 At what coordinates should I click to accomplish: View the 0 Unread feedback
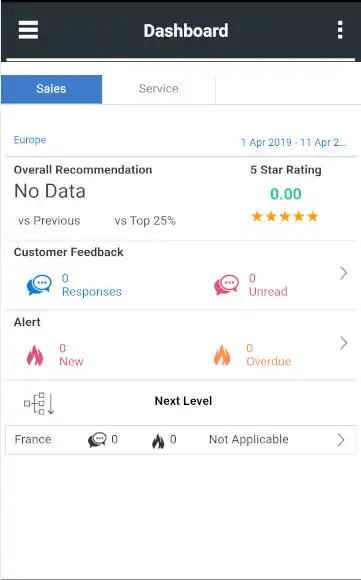pos(251,285)
